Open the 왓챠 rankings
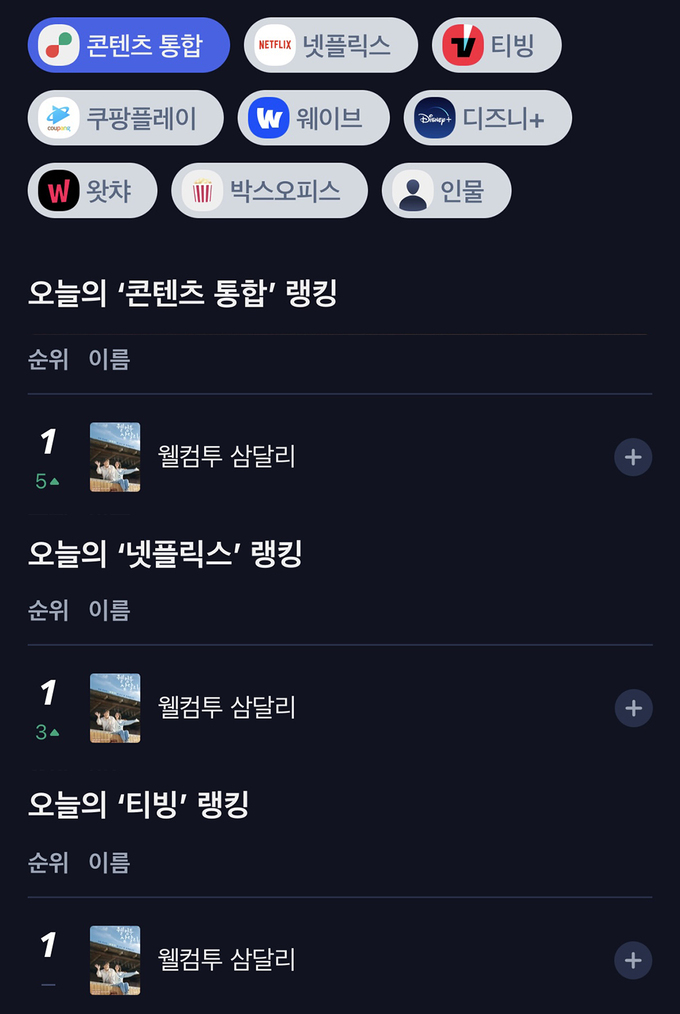 click(92, 190)
